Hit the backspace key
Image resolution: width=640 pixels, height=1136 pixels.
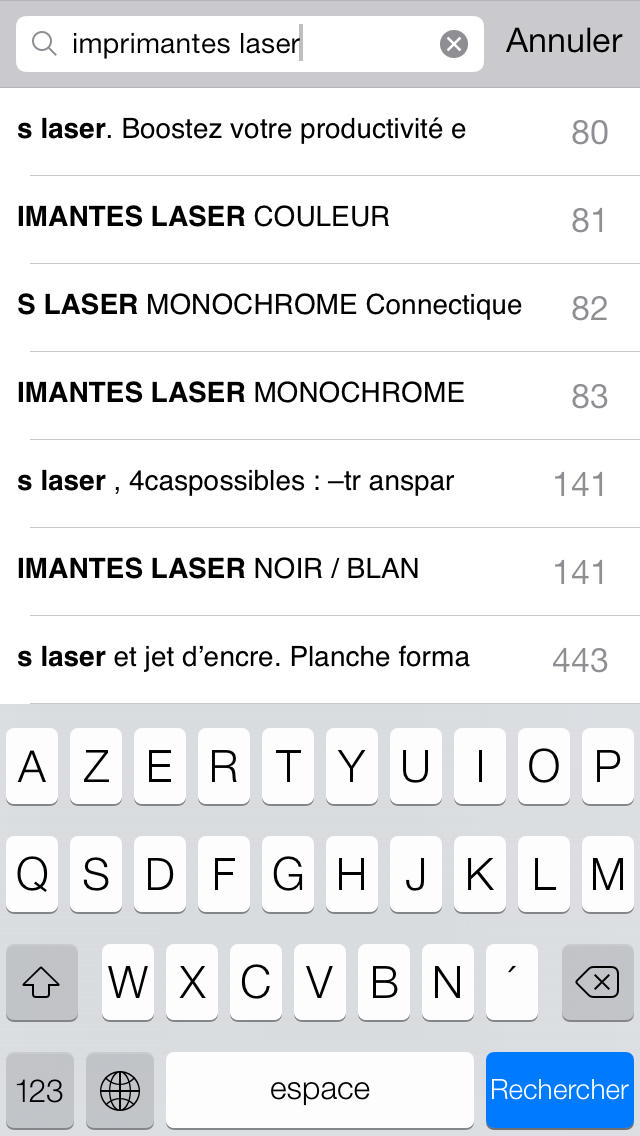pos(597,983)
